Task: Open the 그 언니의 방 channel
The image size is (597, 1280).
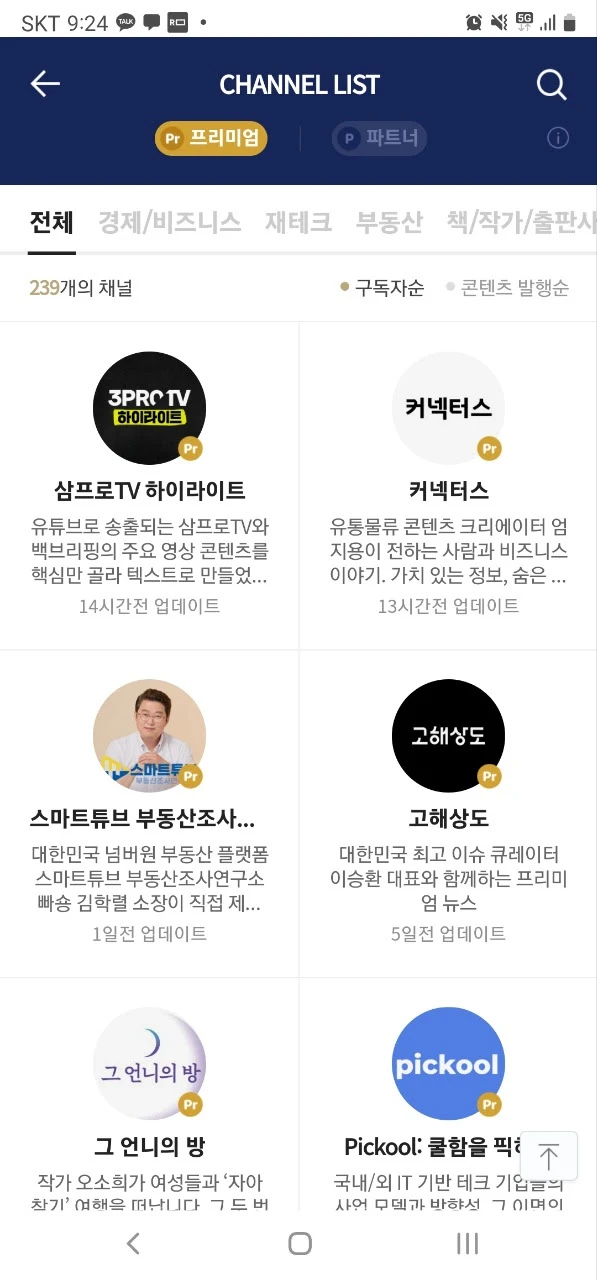Action: point(149,1095)
